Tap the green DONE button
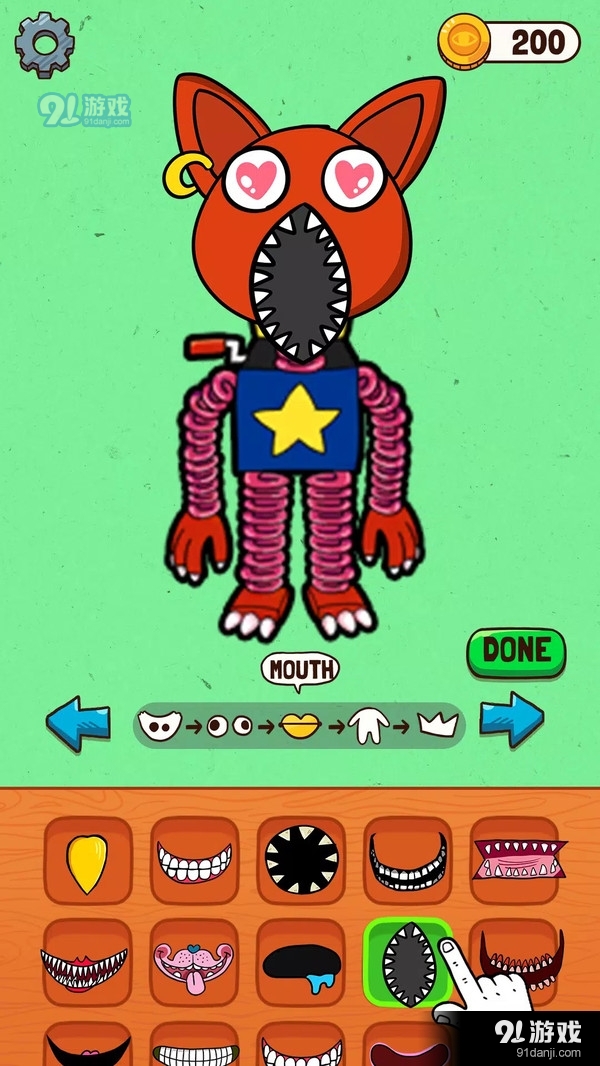This screenshot has height=1066, width=600. coord(516,652)
